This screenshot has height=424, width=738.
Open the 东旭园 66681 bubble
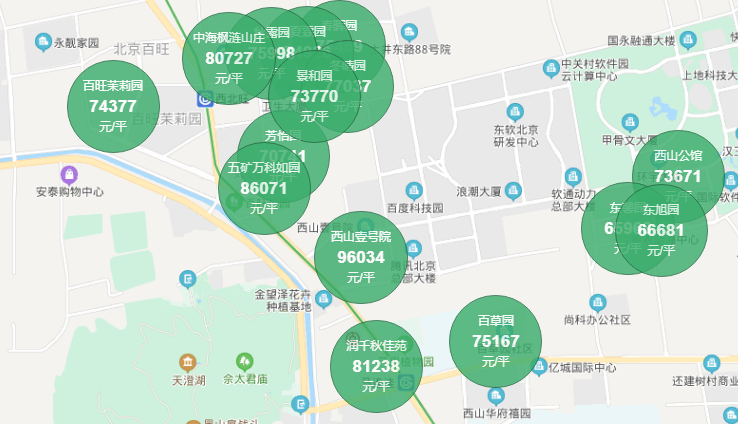(661, 231)
